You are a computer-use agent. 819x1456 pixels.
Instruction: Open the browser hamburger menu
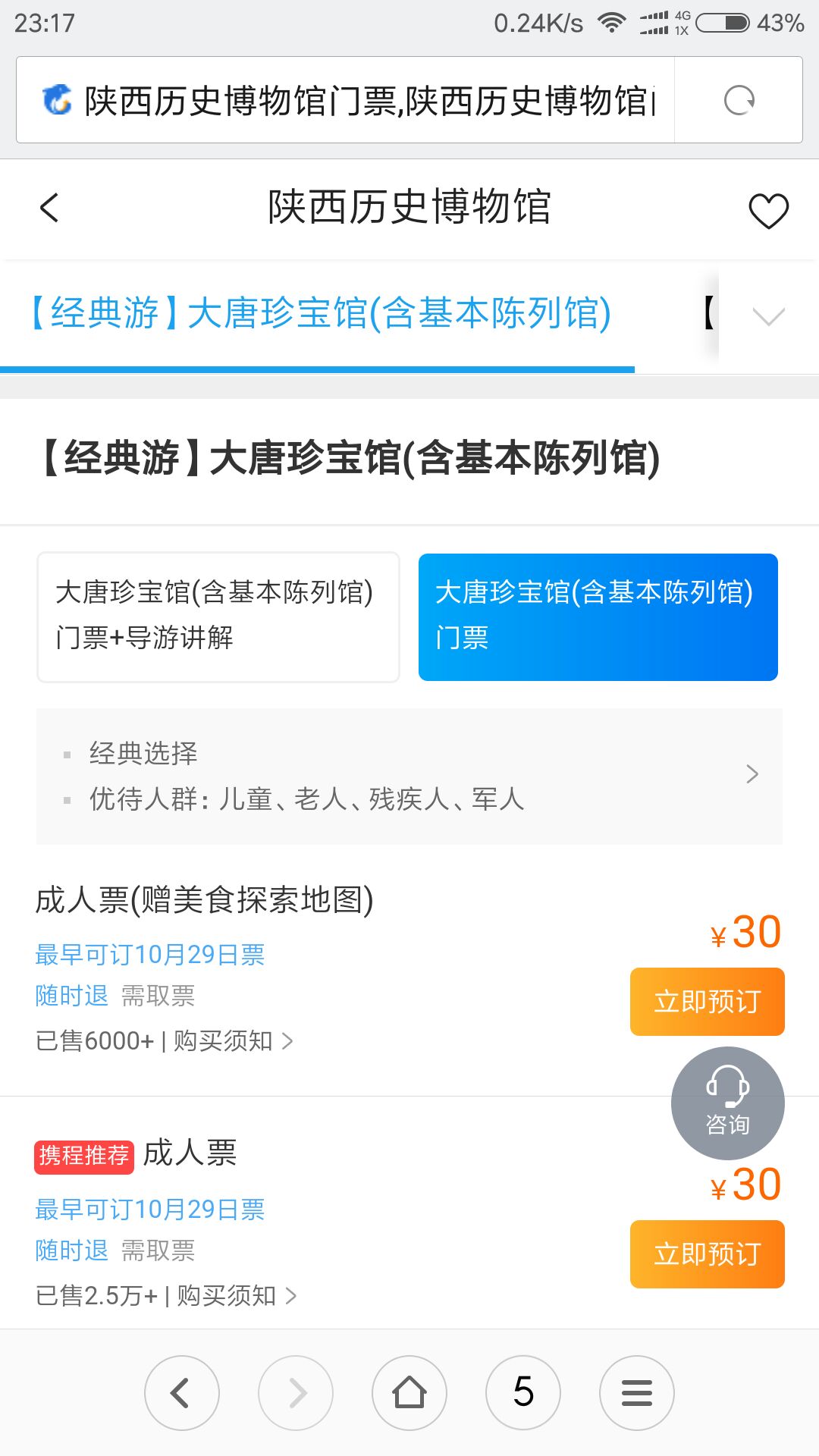pyautogui.click(x=637, y=1392)
